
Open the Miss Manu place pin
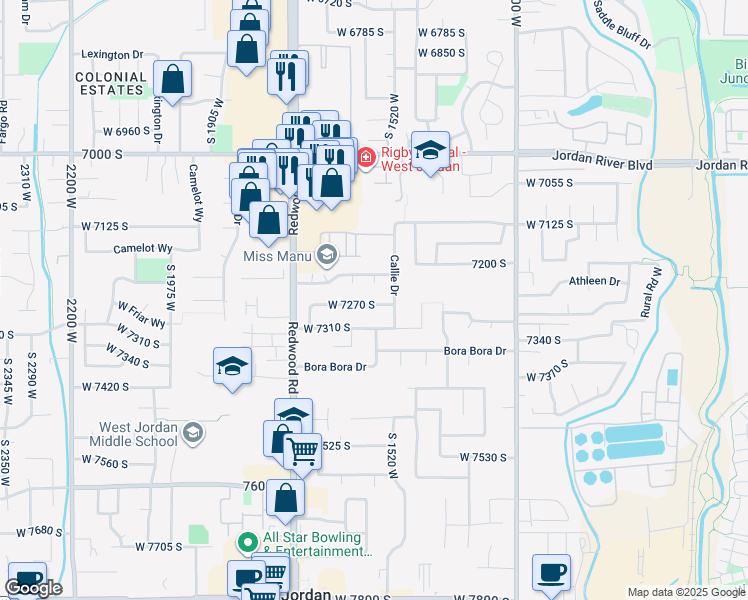[327, 256]
